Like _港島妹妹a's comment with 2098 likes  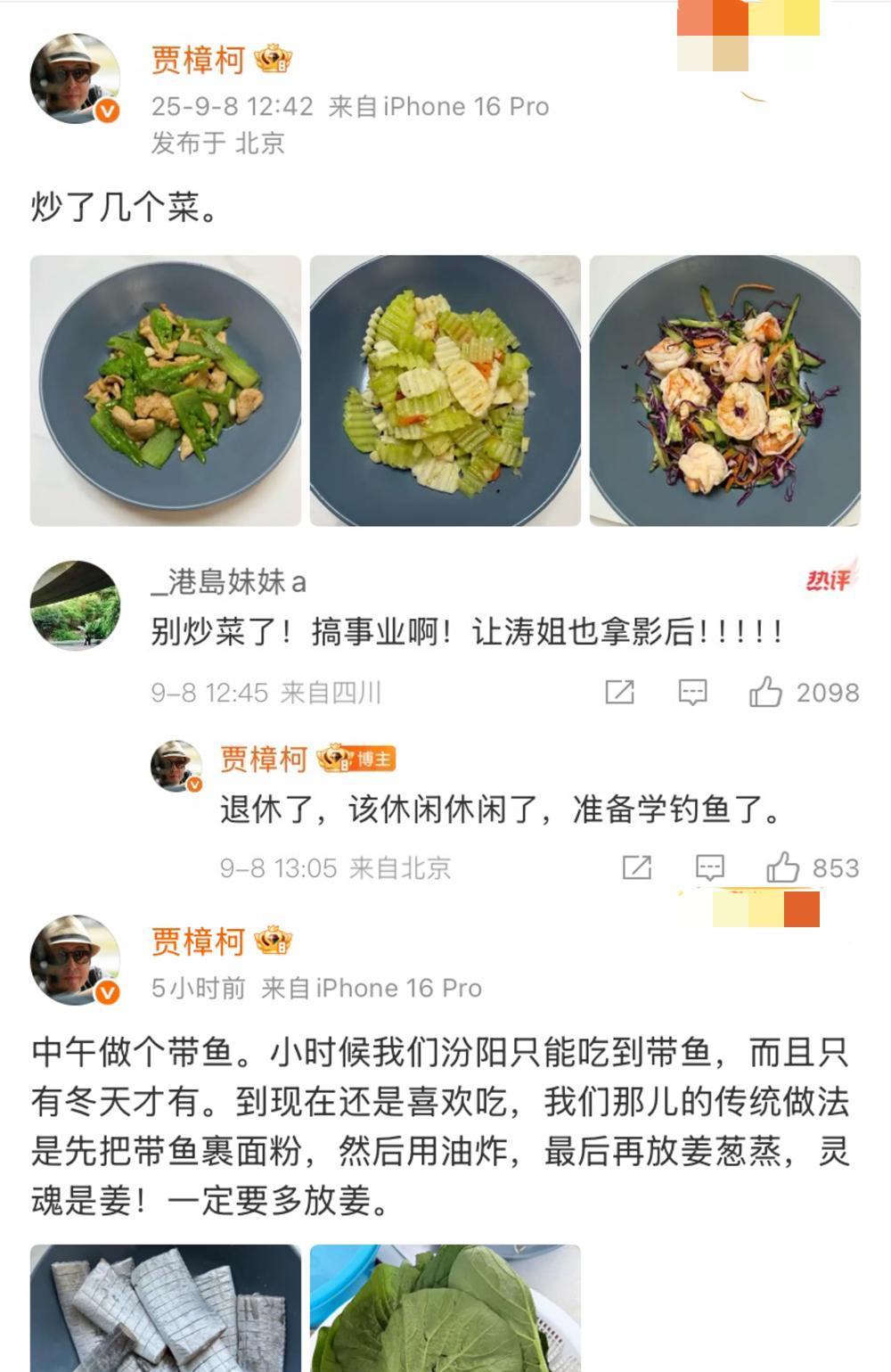coord(766,692)
